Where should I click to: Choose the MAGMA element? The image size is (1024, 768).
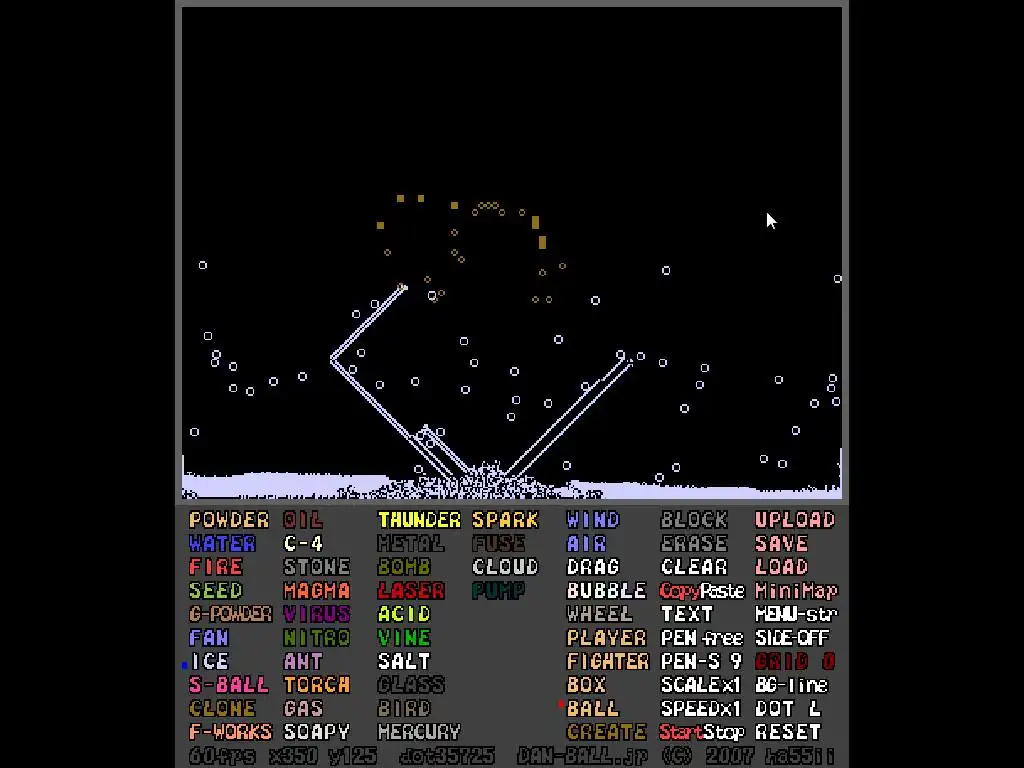(317, 591)
